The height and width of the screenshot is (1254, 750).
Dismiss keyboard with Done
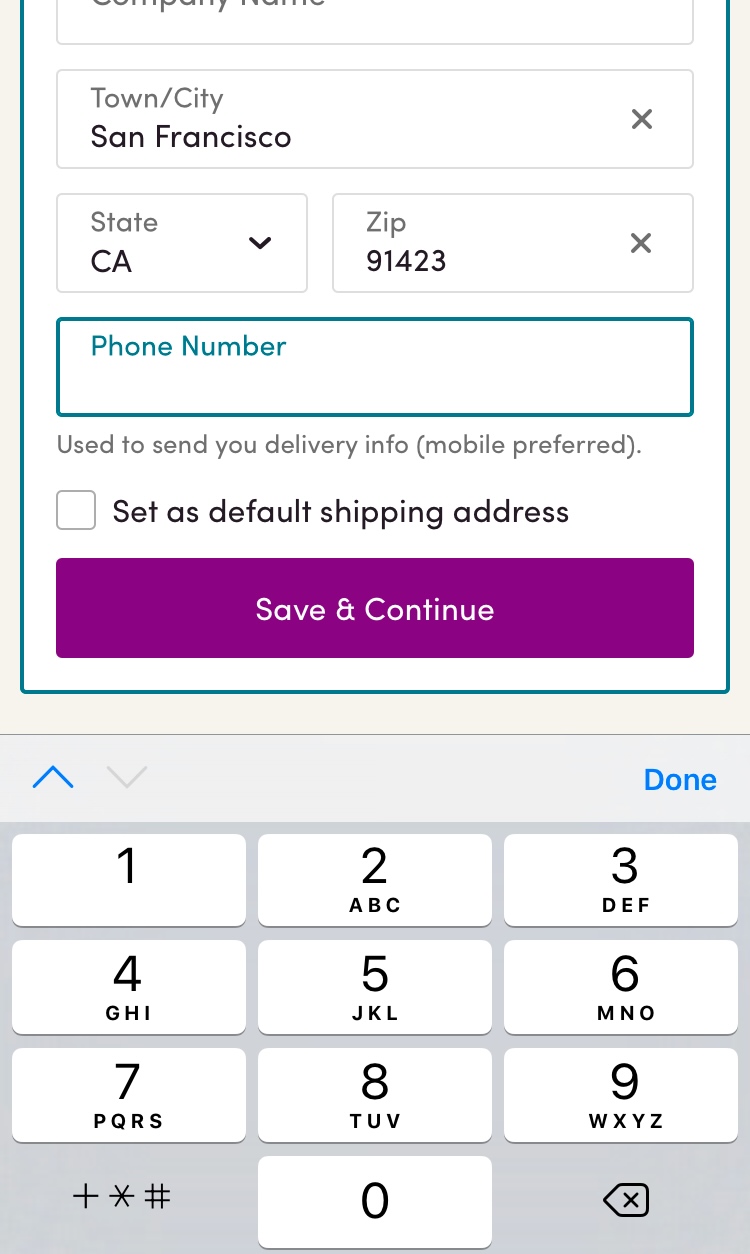[680, 779]
